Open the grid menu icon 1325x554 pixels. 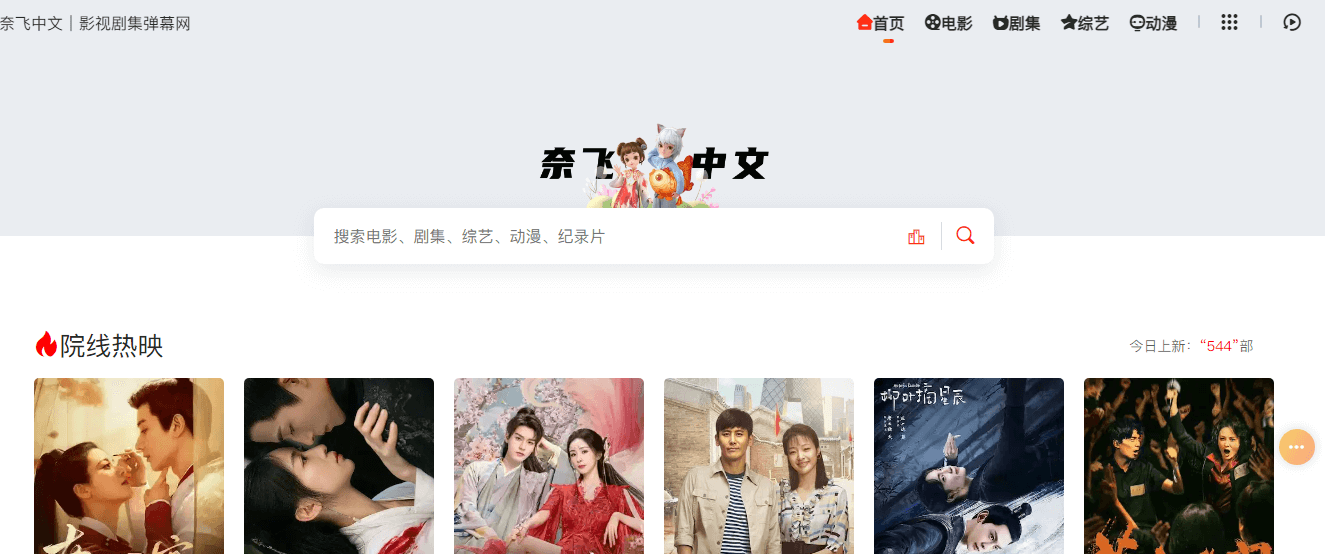tap(1229, 22)
